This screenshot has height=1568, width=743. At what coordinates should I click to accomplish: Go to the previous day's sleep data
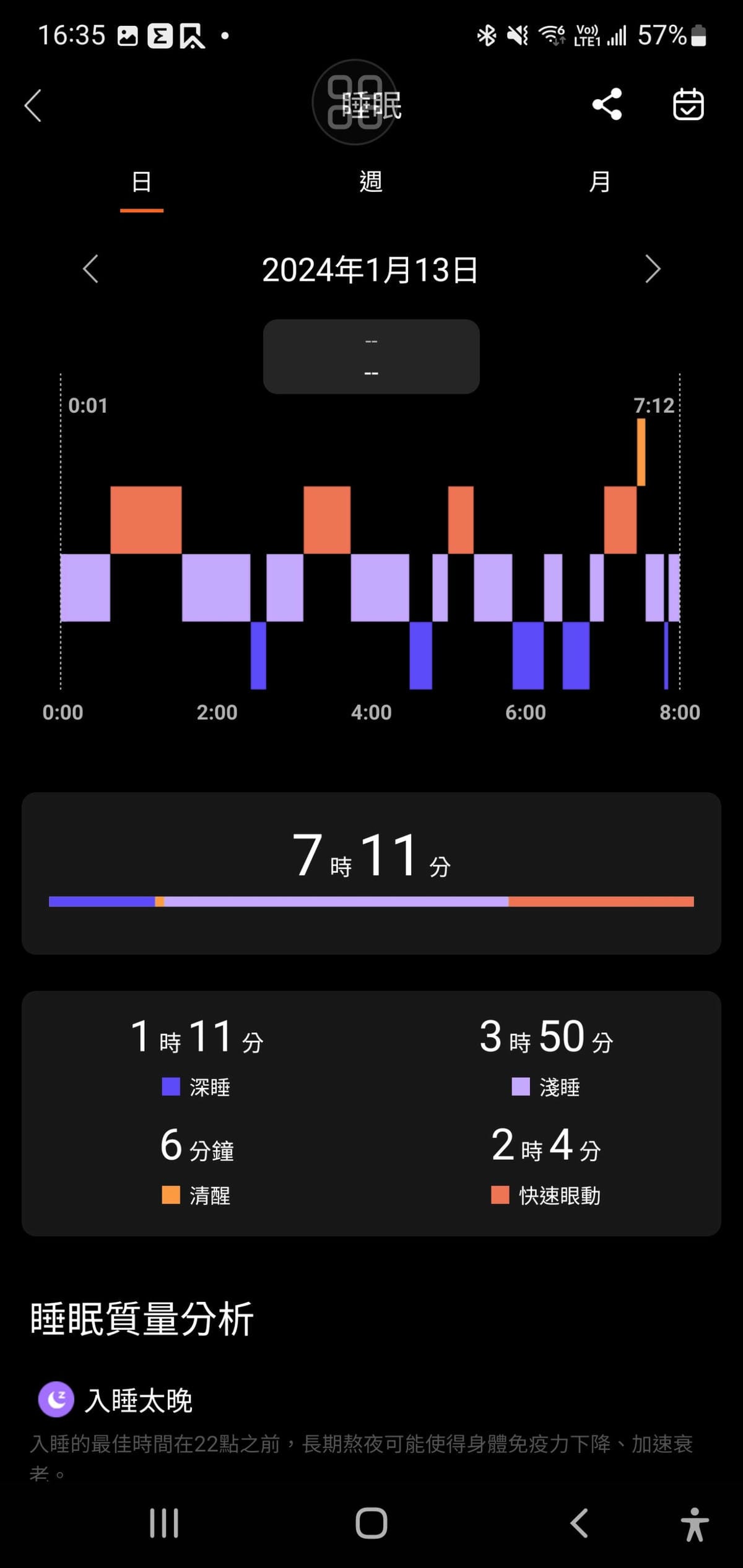pyautogui.click(x=91, y=269)
